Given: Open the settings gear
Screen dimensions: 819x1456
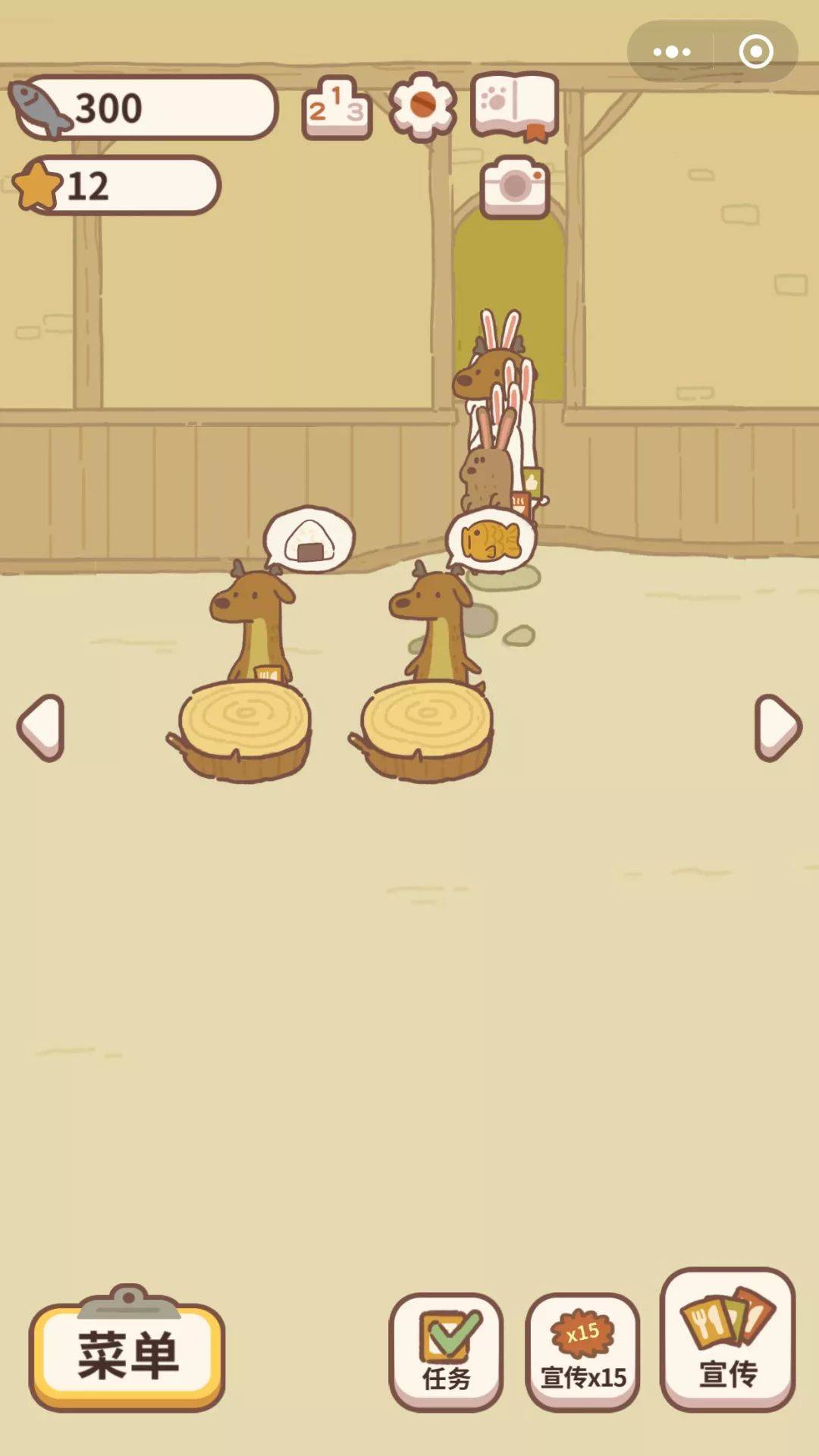Looking at the screenshot, I should 422,107.
